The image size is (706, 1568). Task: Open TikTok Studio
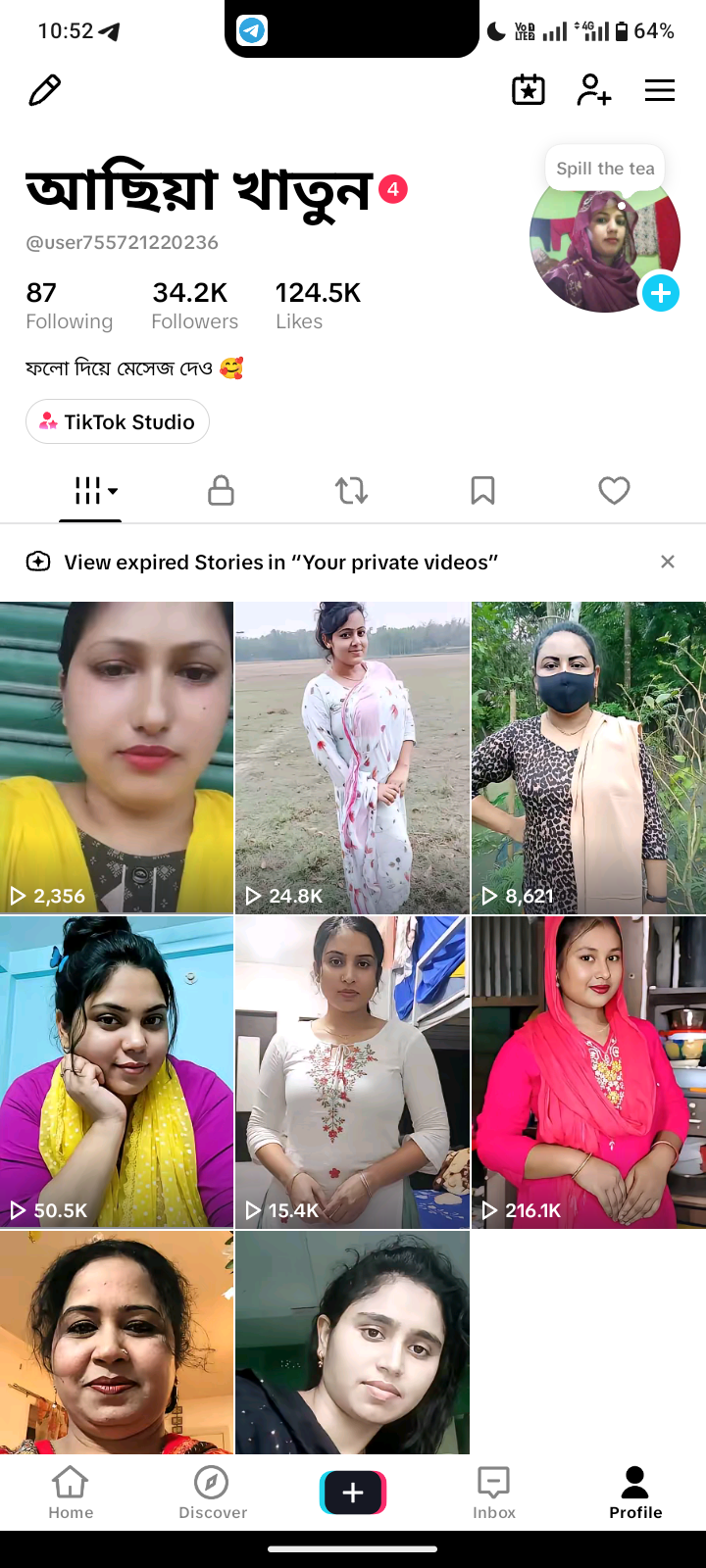(118, 421)
